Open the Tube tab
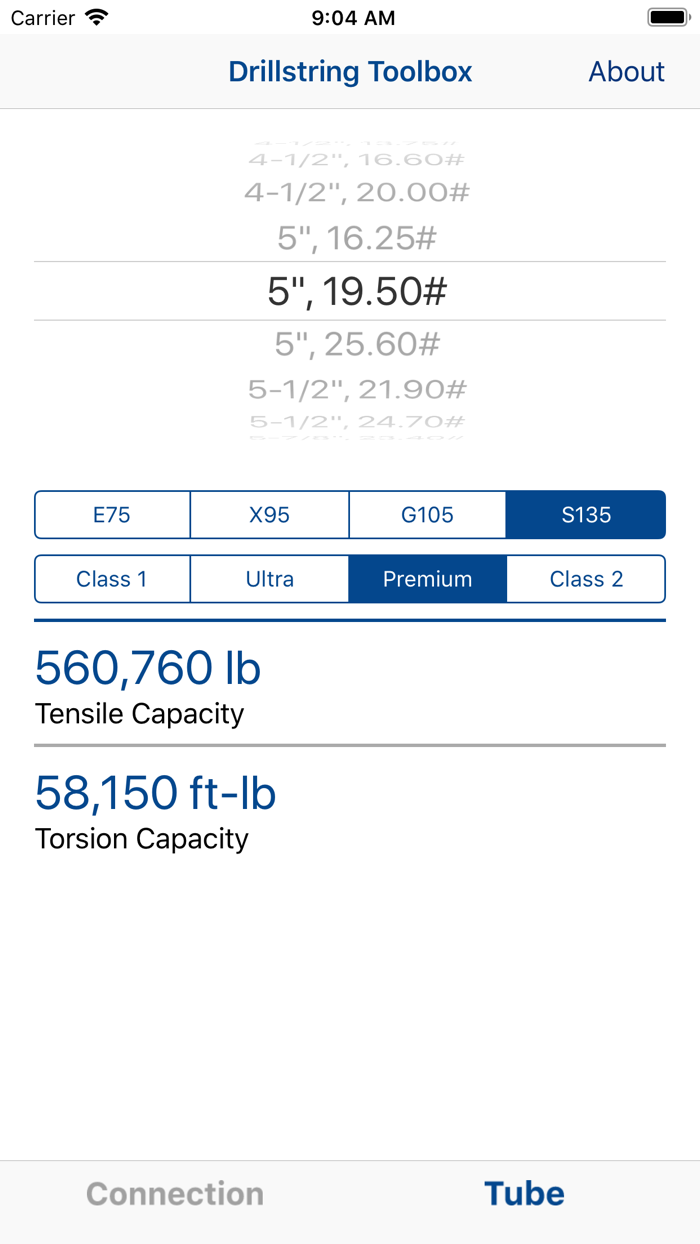 pyautogui.click(x=524, y=1193)
